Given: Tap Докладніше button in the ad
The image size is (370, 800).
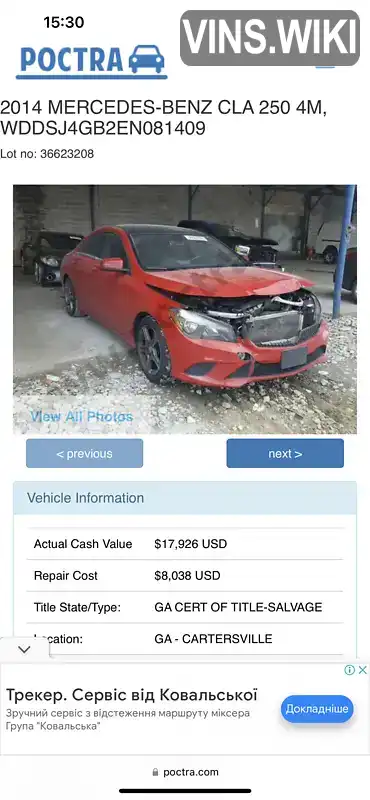Looking at the screenshot, I should point(317,709).
